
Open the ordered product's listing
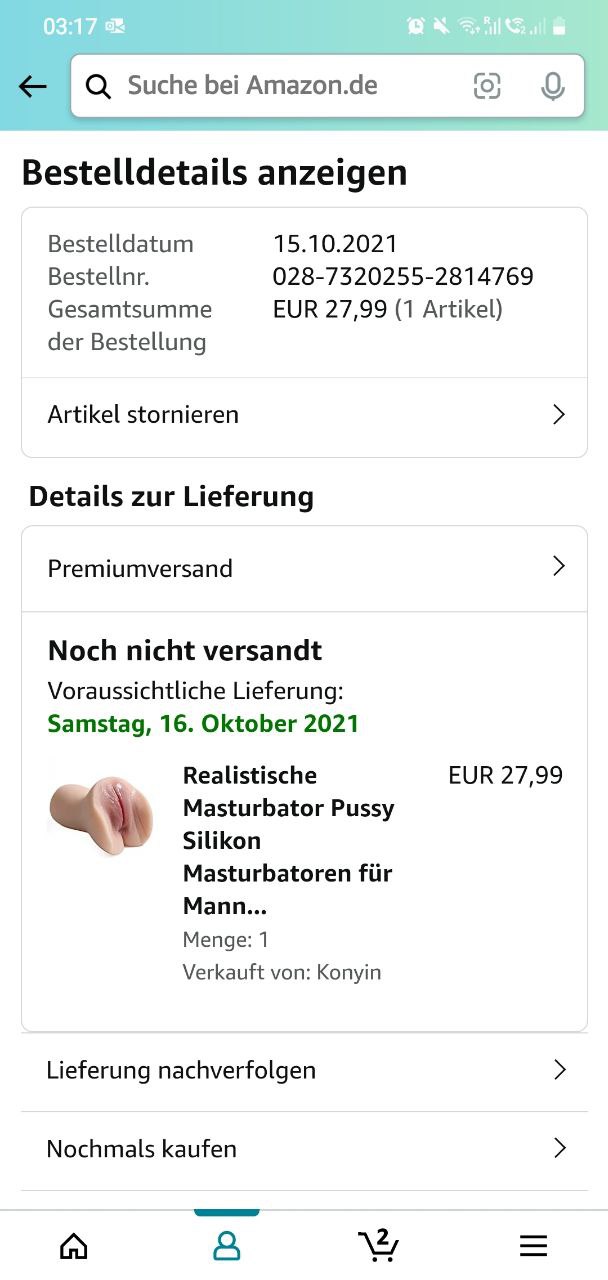pyautogui.click(x=288, y=840)
